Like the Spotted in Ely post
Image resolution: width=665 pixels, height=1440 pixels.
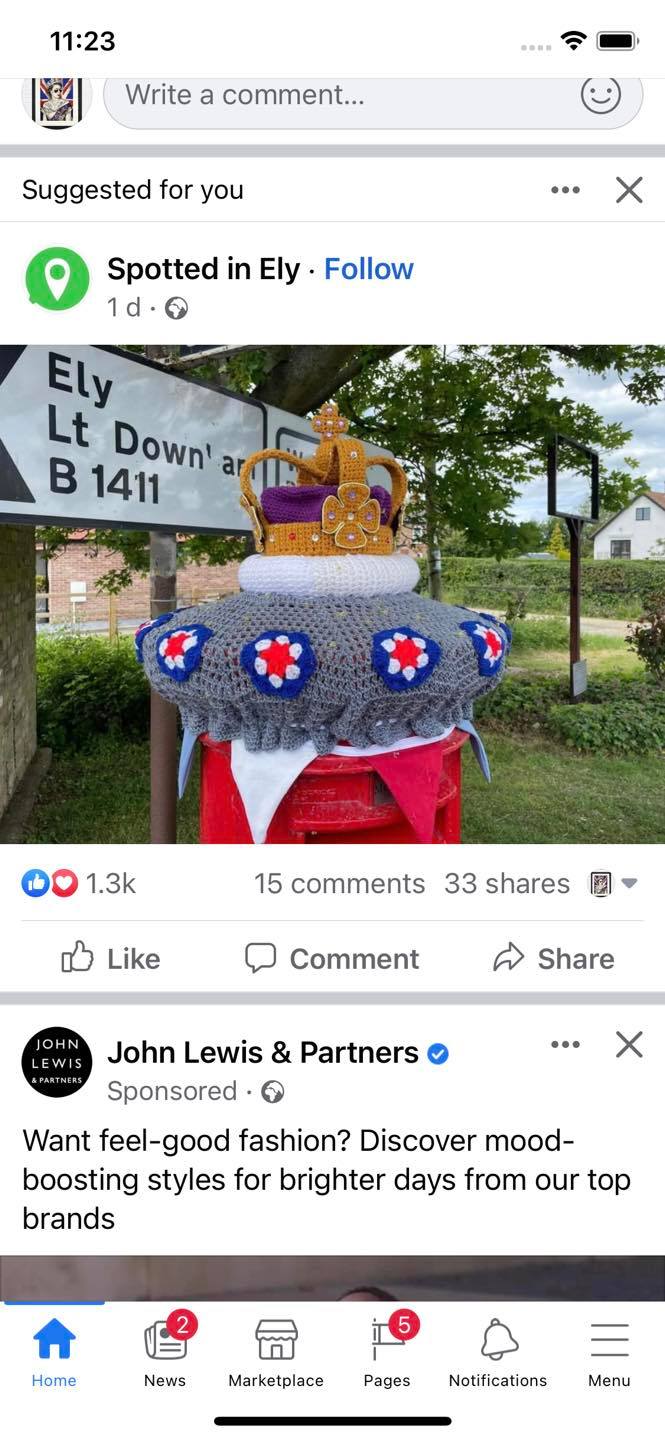click(x=110, y=958)
